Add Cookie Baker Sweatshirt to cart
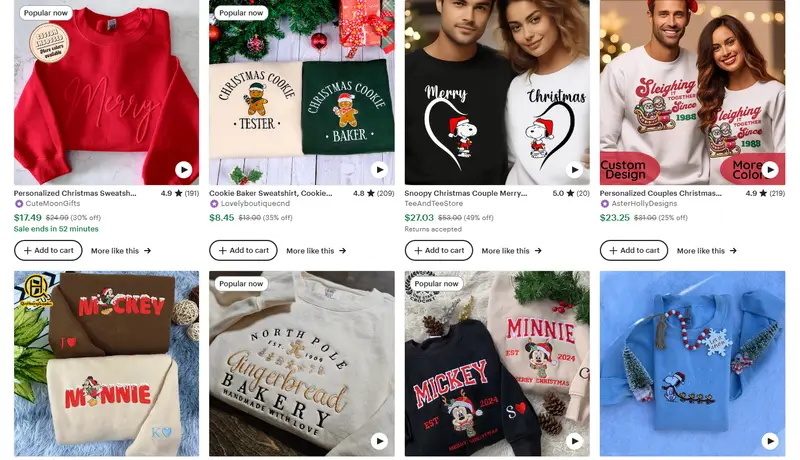This screenshot has width=800, height=460. point(243,251)
